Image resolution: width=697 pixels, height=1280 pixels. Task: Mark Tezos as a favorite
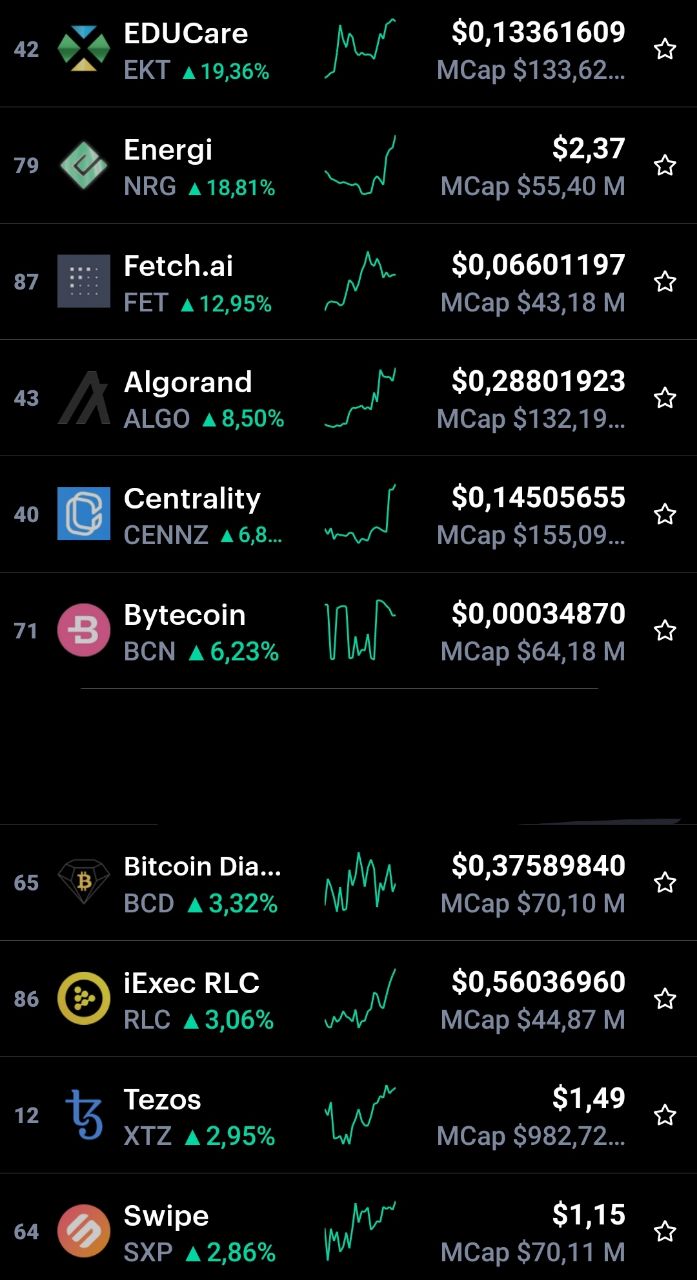[665, 1115]
